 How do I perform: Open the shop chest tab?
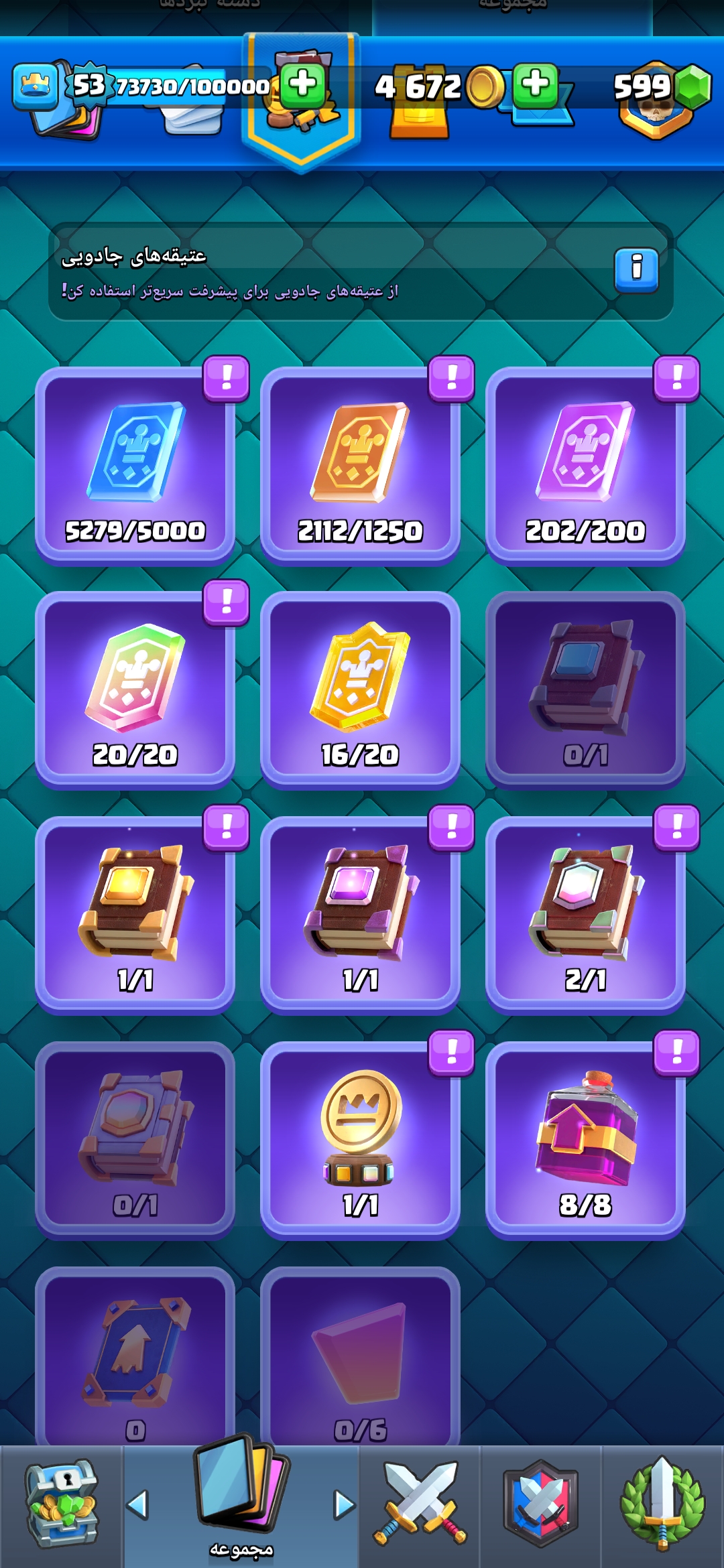point(62,1505)
